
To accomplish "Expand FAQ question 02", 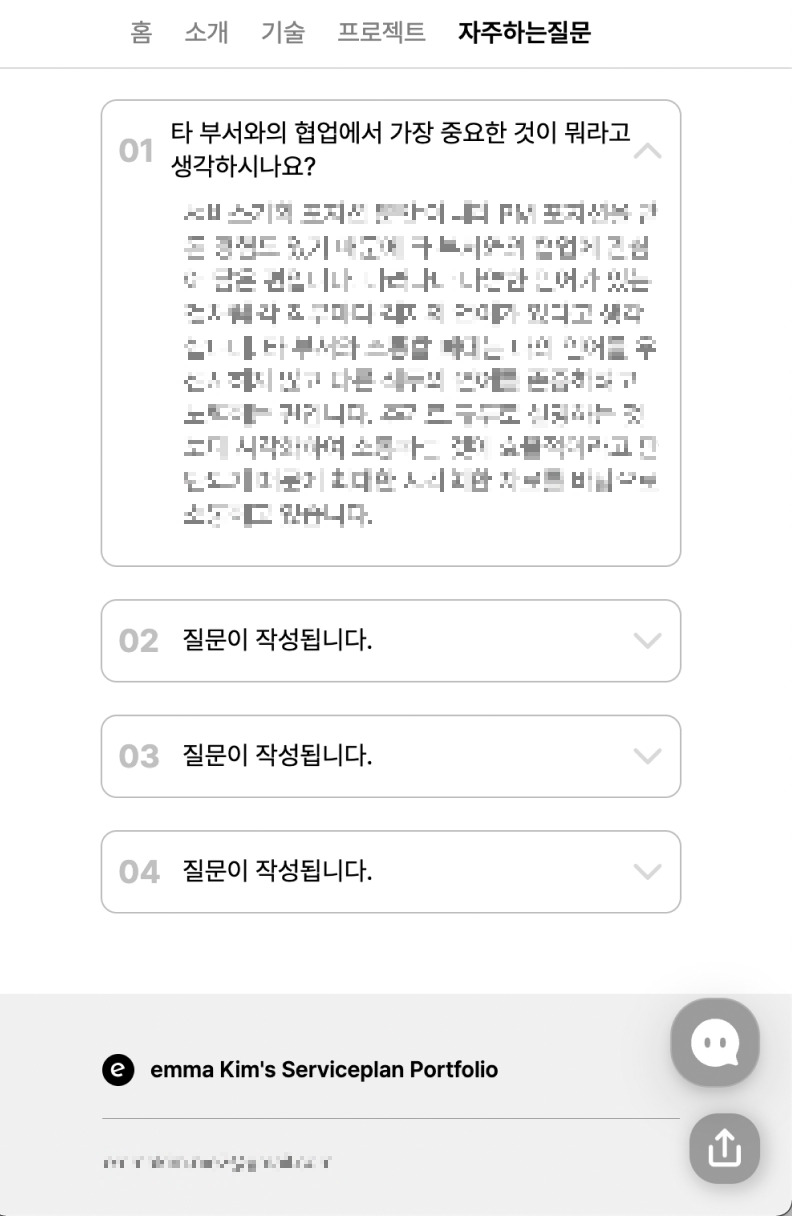I will point(649,641).
